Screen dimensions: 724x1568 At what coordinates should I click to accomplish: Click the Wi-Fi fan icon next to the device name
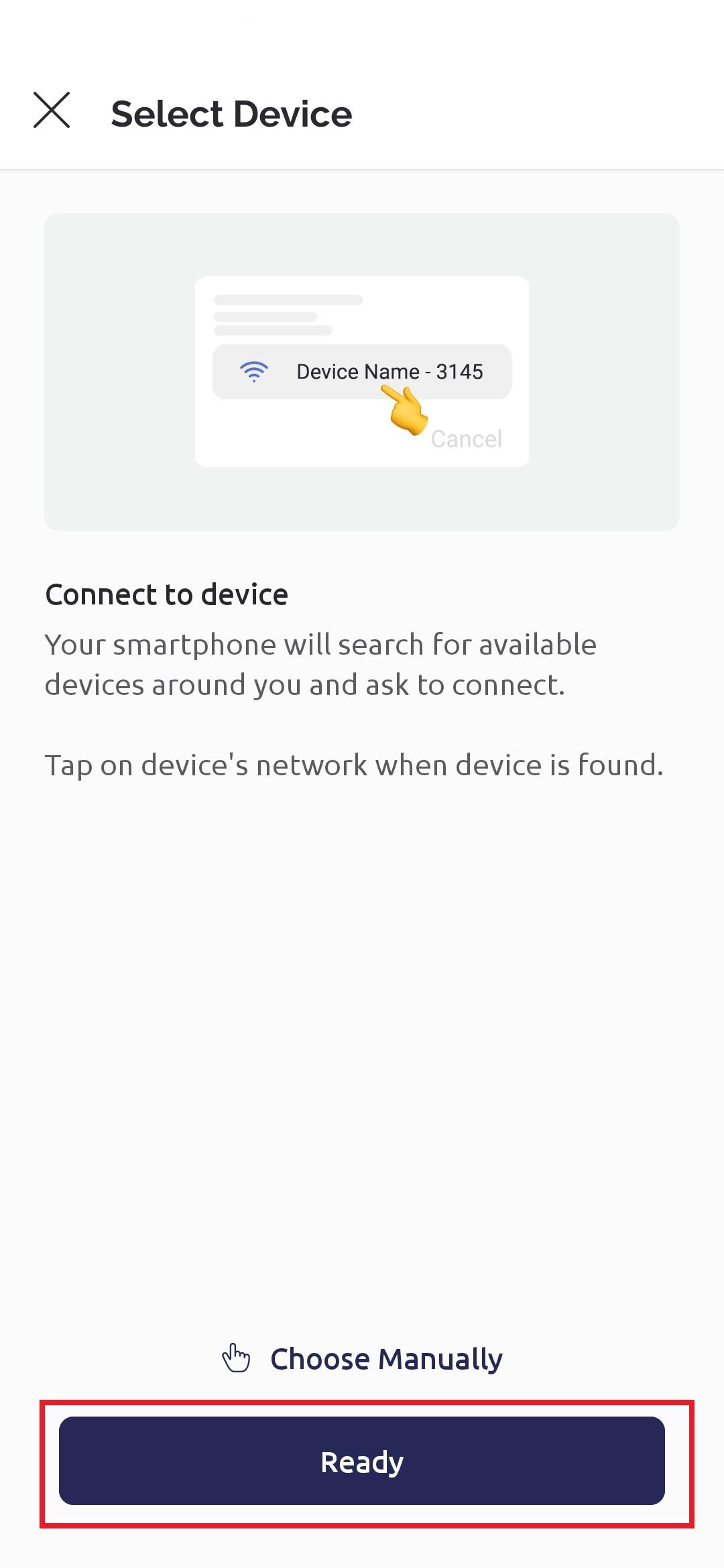pos(253,371)
